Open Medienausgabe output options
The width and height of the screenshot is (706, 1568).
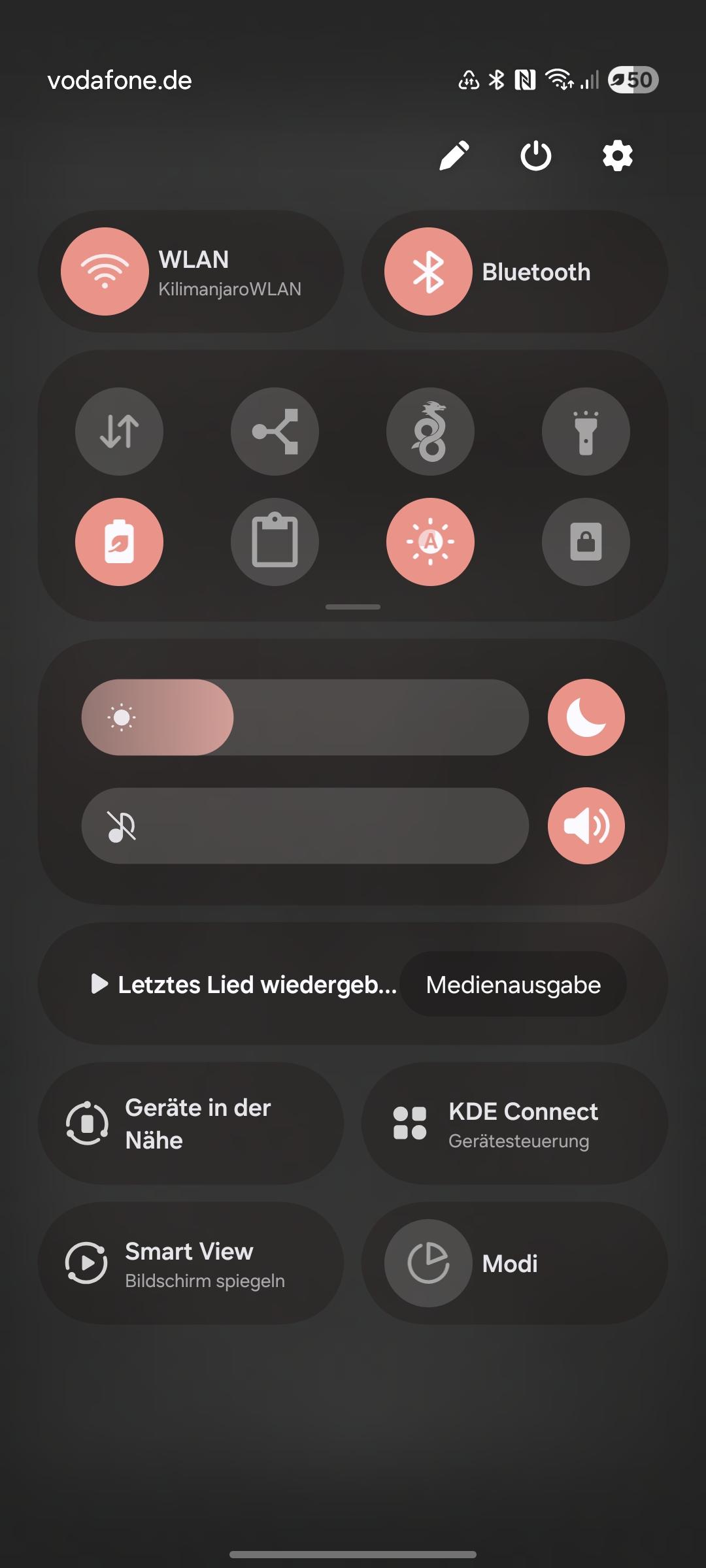(x=513, y=984)
